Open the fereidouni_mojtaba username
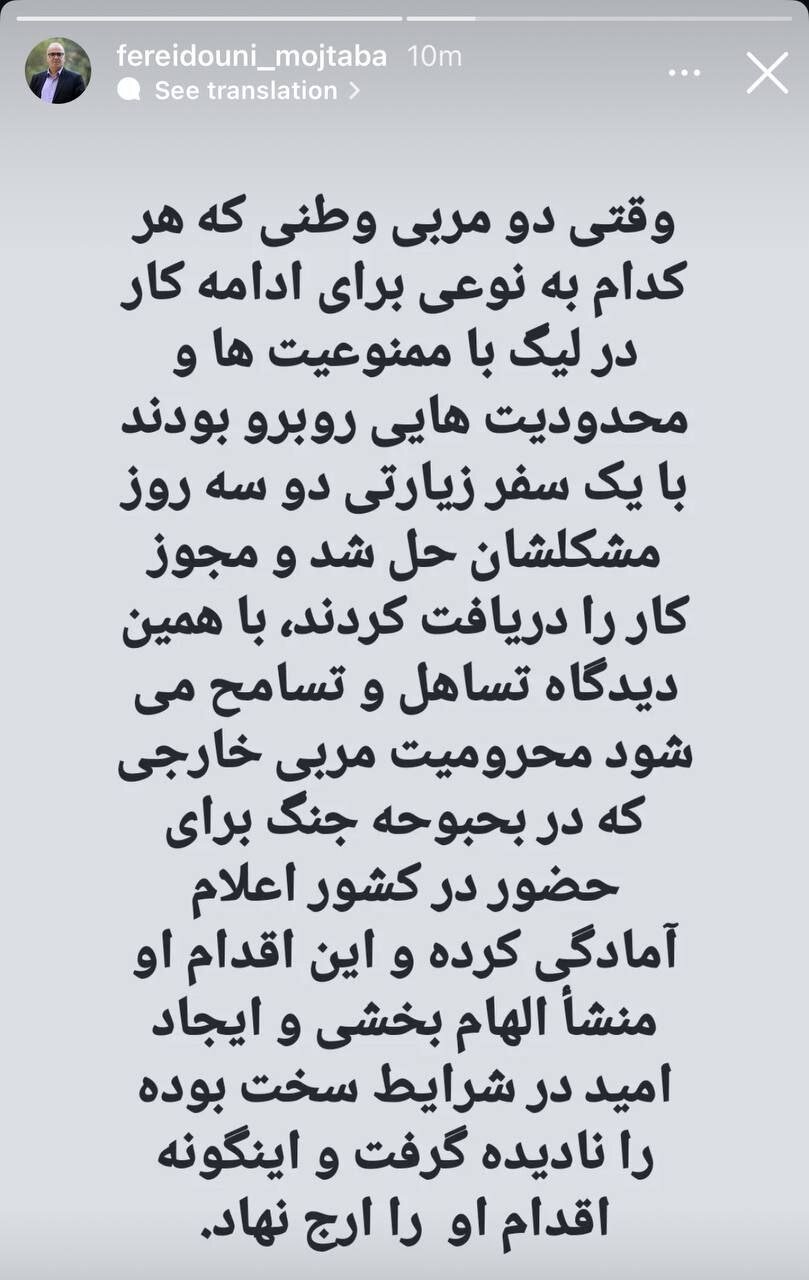The image size is (809, 1280). (251, 56)
